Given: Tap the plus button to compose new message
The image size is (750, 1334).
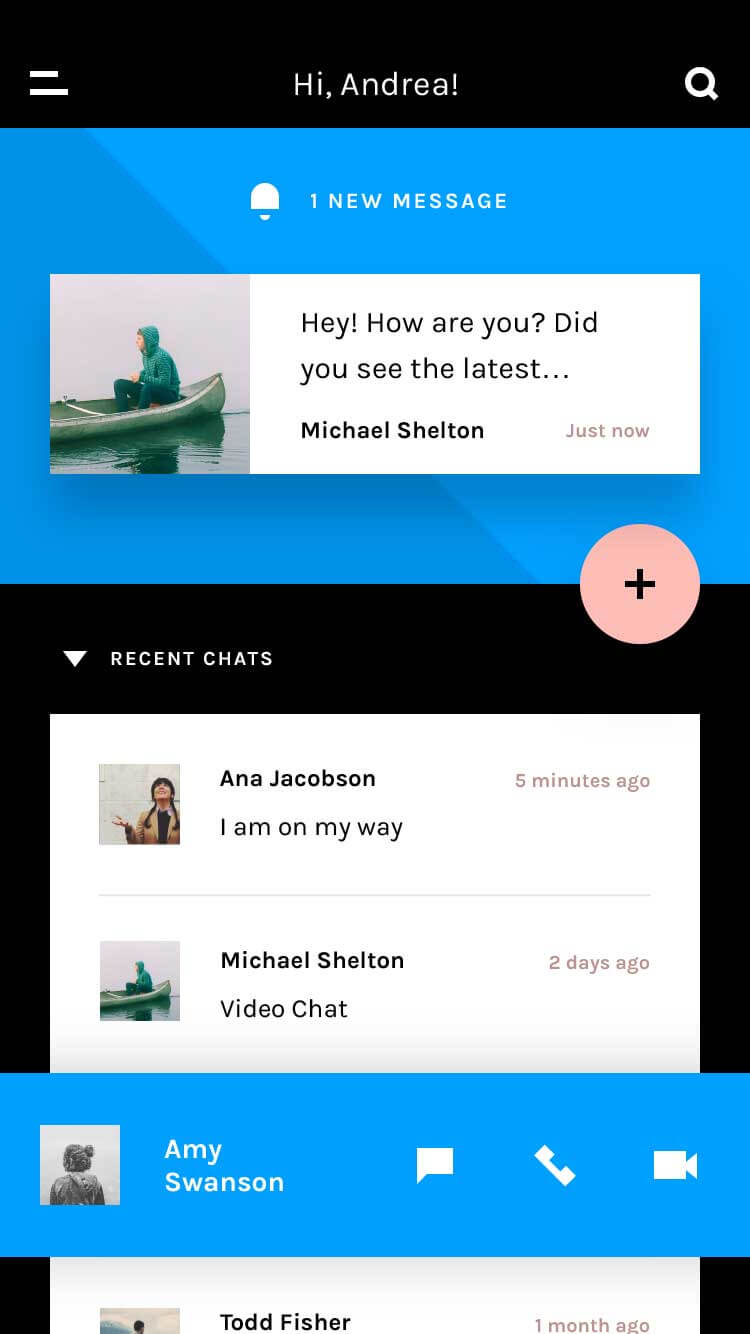Looking at the screenshot, I should click(640, 584).
